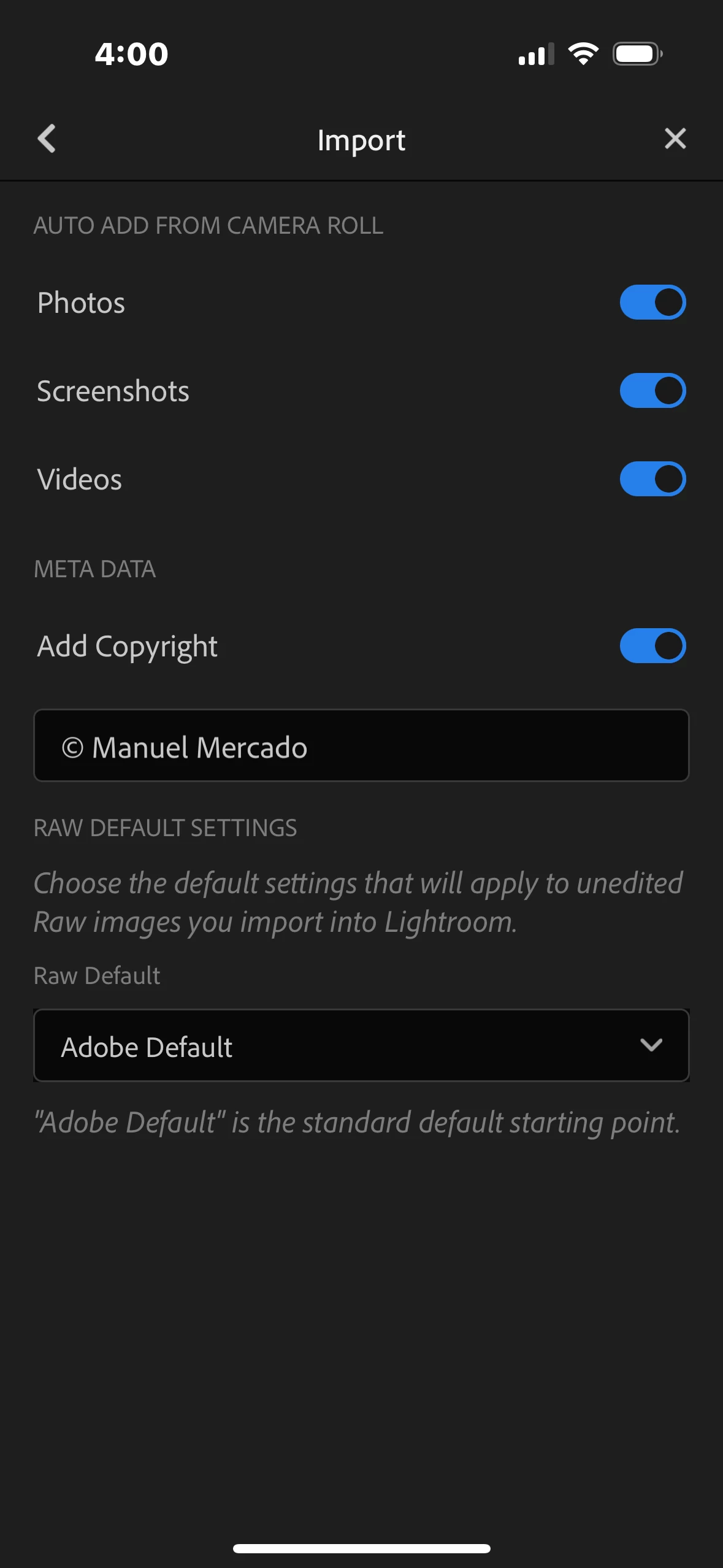Edit the copyright name field
Screen dimensions: 723x1568
point(361,746)
